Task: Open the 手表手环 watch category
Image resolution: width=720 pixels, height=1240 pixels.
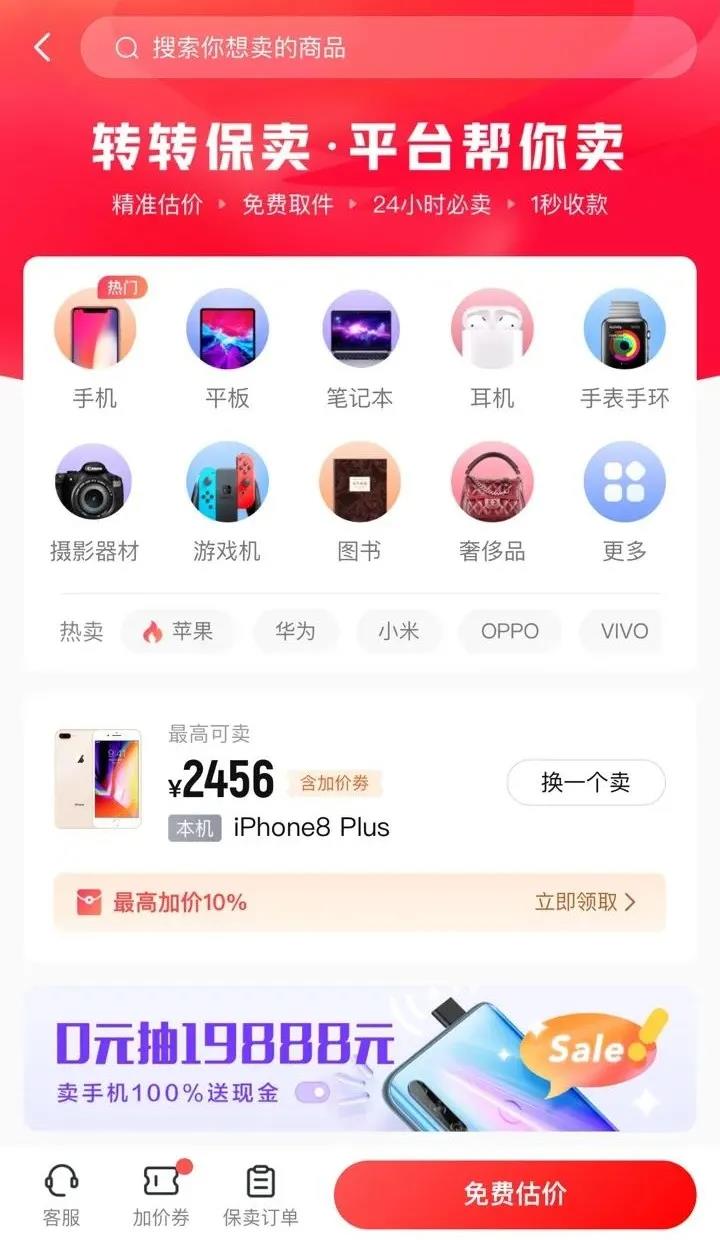Action: click(624, 330)
